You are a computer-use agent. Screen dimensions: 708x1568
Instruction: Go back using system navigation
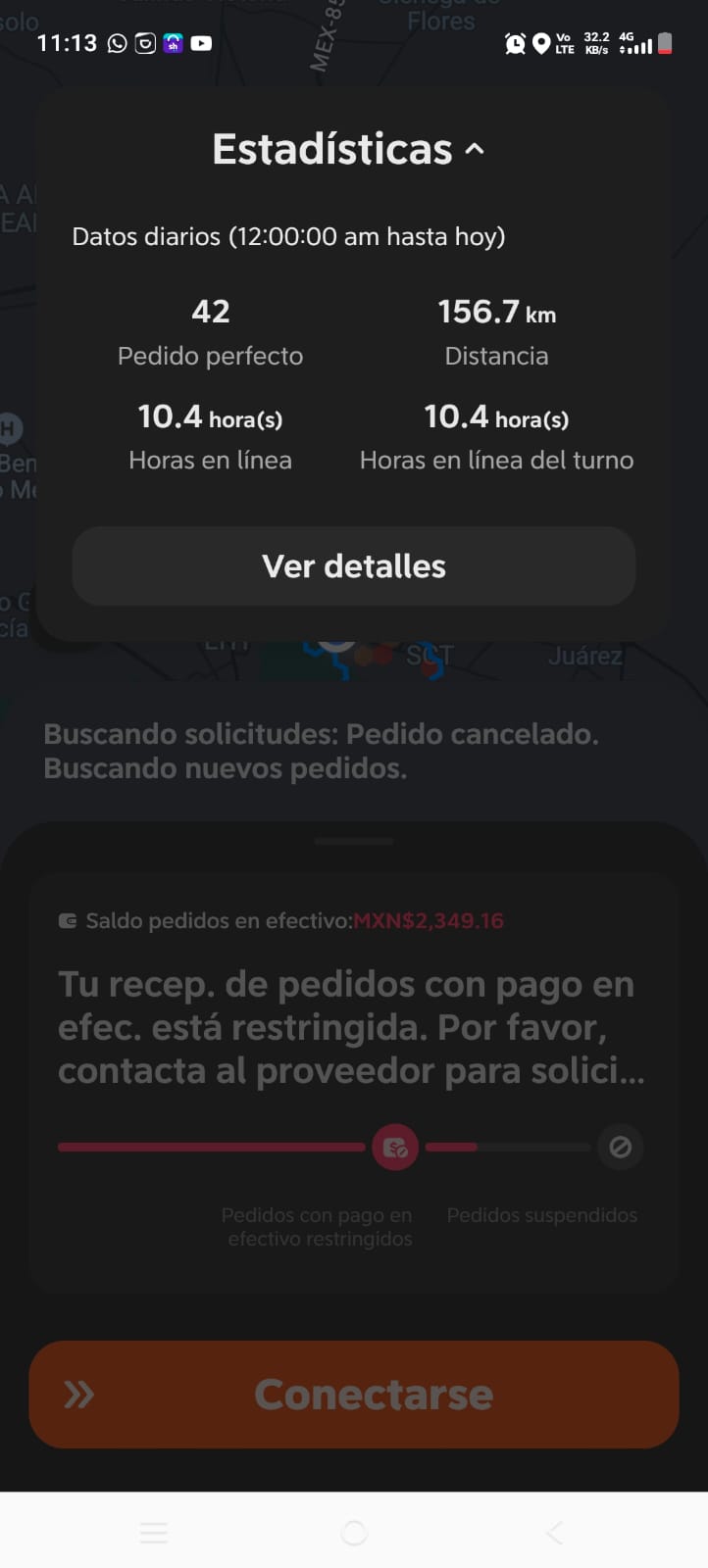554,1532
